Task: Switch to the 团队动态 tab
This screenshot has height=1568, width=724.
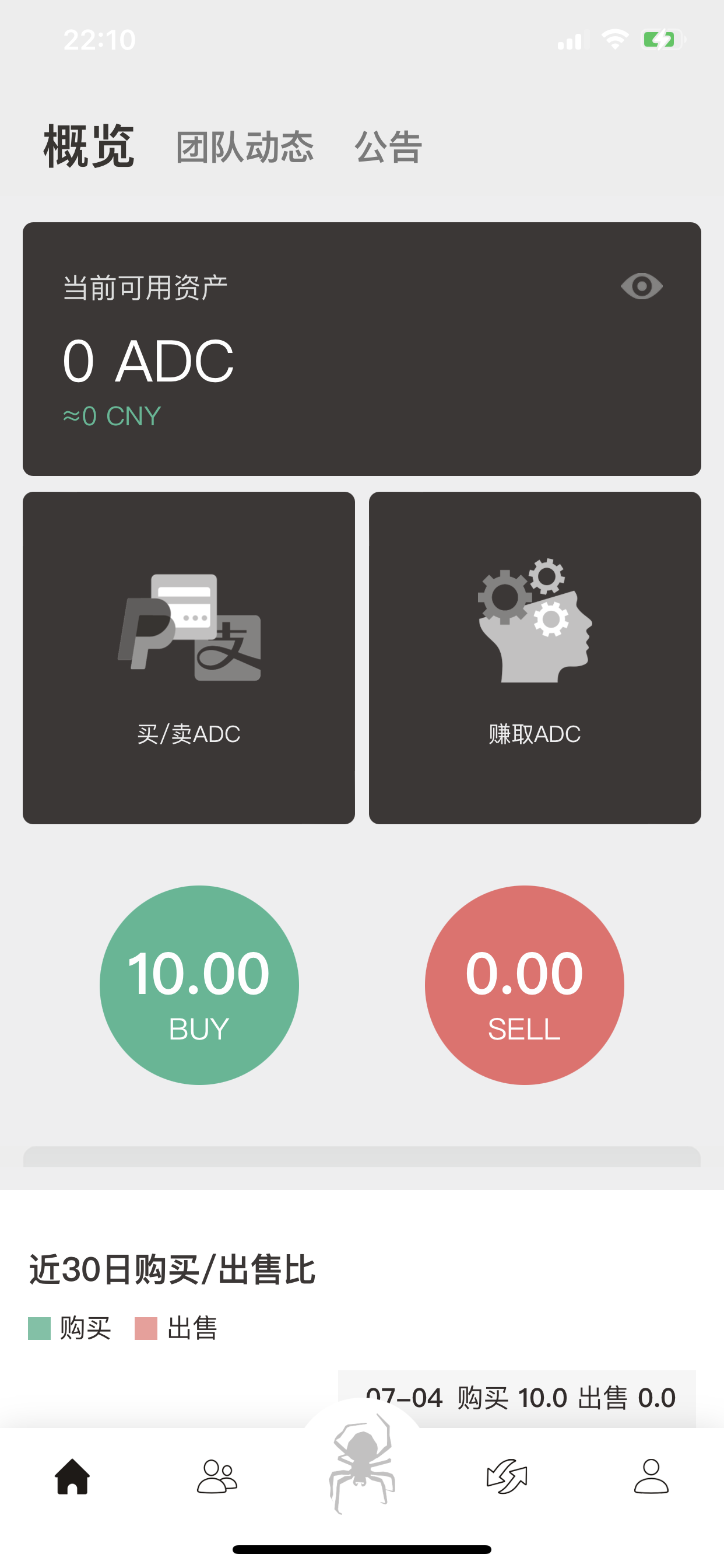Action: click(245, 148)
